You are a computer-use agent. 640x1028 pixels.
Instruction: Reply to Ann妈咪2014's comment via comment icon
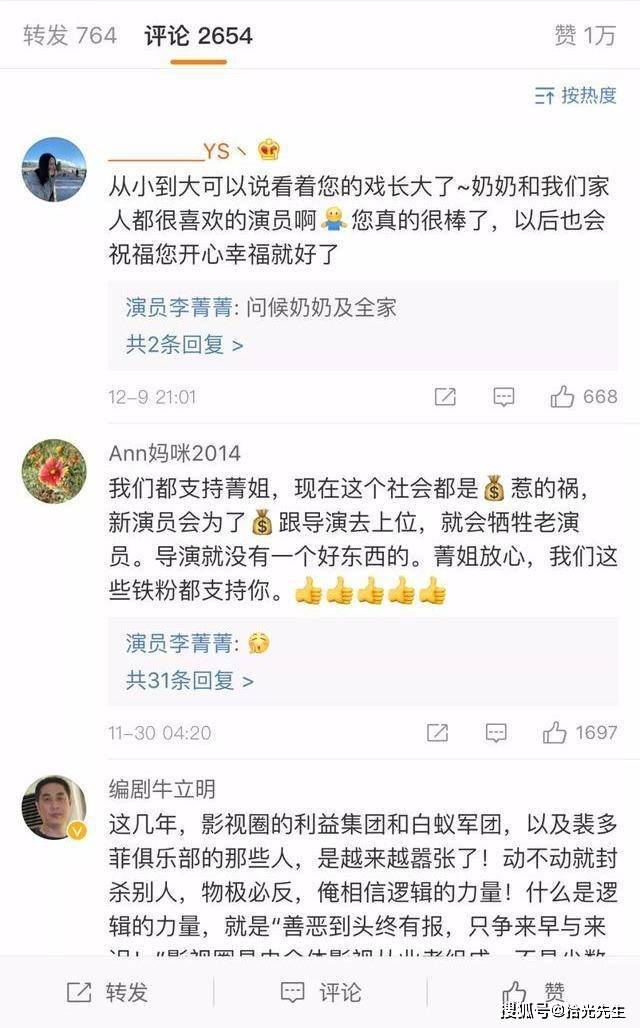(x=497, y=733)
